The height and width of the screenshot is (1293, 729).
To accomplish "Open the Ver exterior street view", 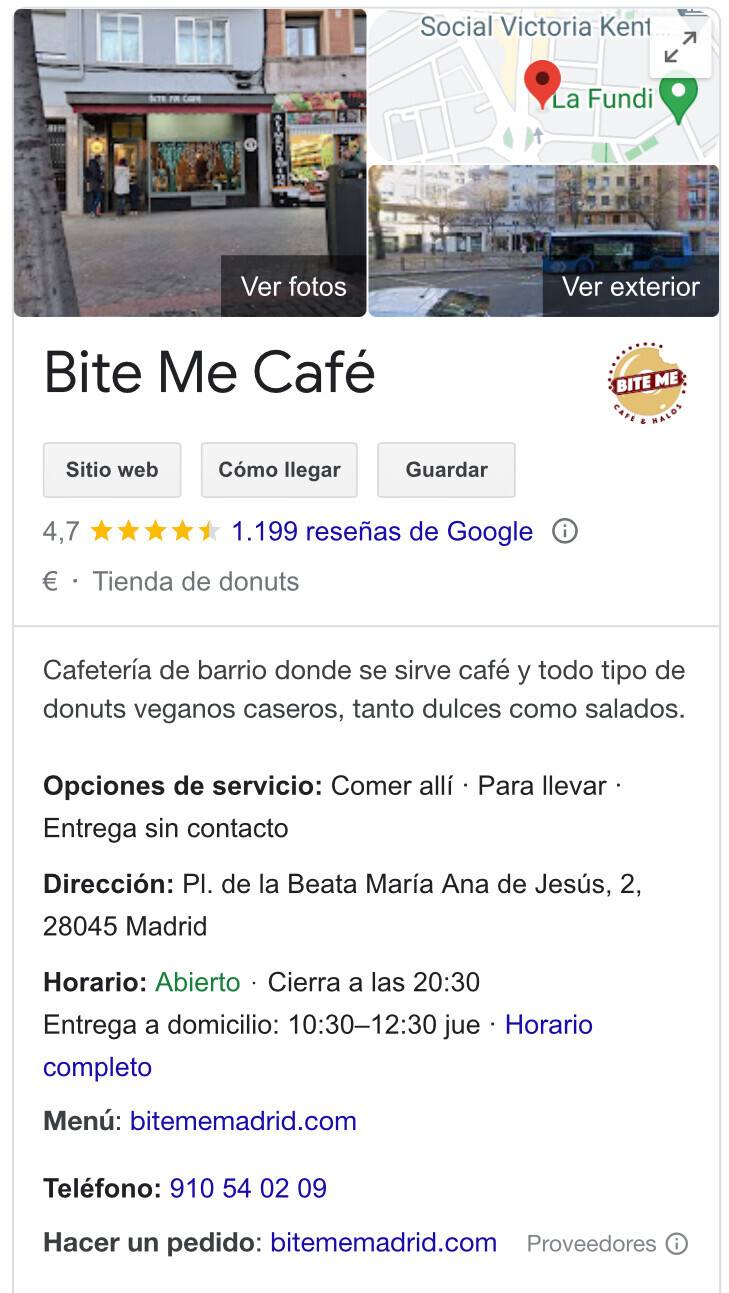I will click(x=631, y=286).
